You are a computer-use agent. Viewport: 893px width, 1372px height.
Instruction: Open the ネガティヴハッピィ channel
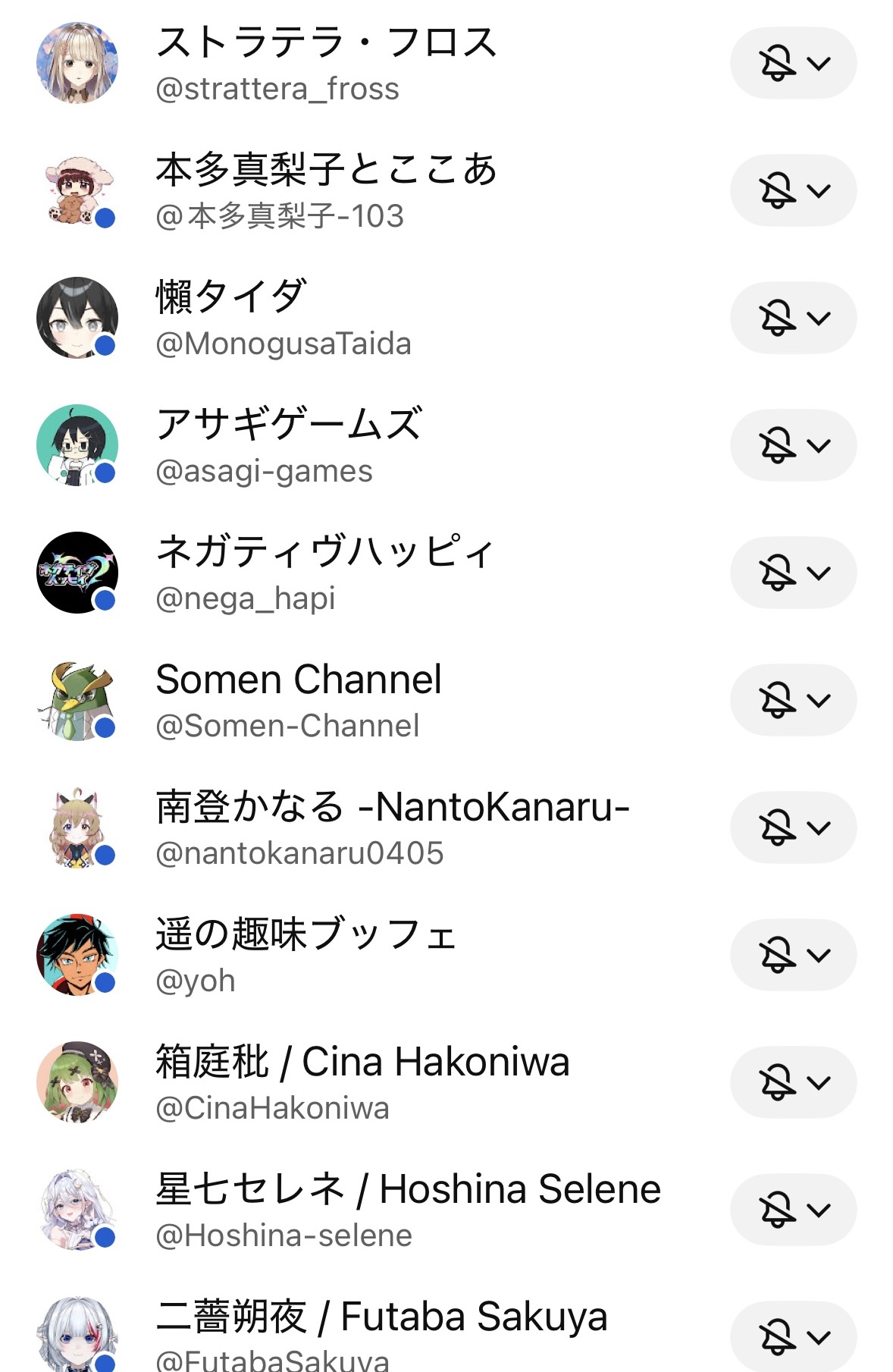pyautogui.click(x=324, y=573)
